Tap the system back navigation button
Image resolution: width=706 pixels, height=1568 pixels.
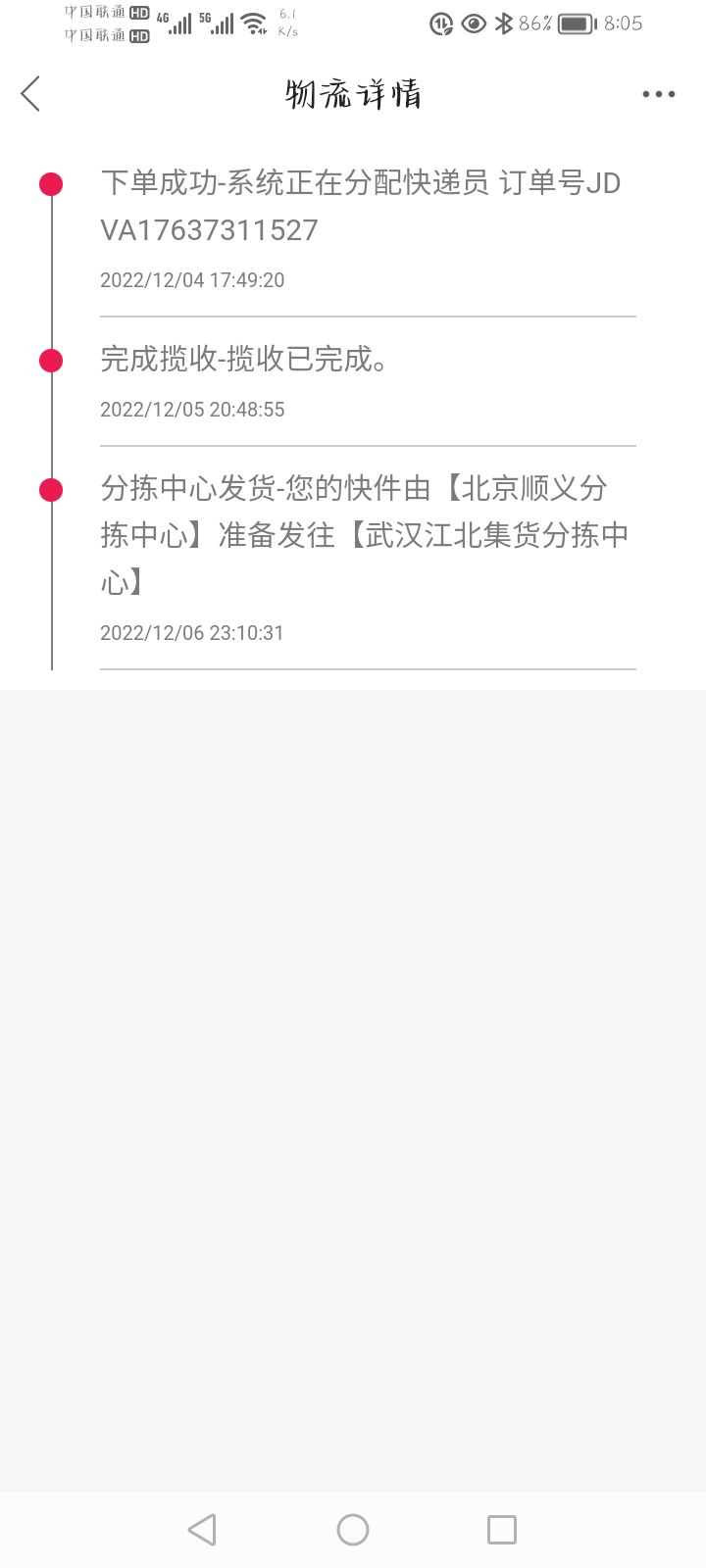point(202,1529)
